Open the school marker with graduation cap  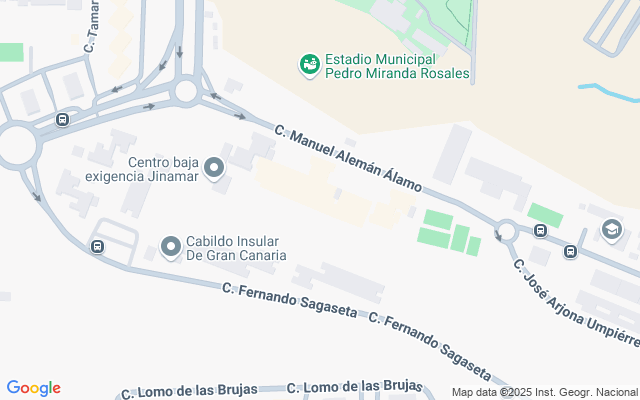[610, 231]
